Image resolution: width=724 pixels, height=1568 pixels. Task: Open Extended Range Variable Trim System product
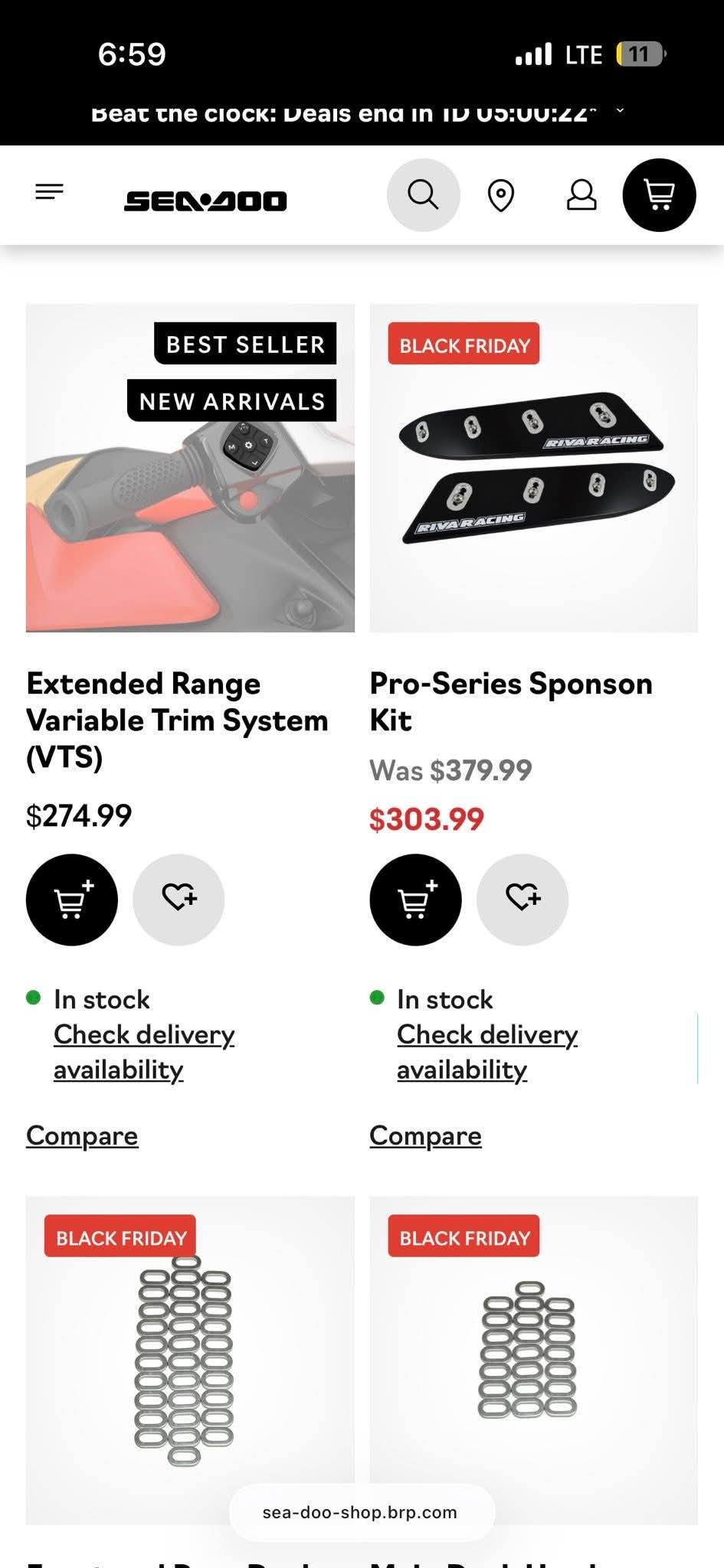[177, 720]
